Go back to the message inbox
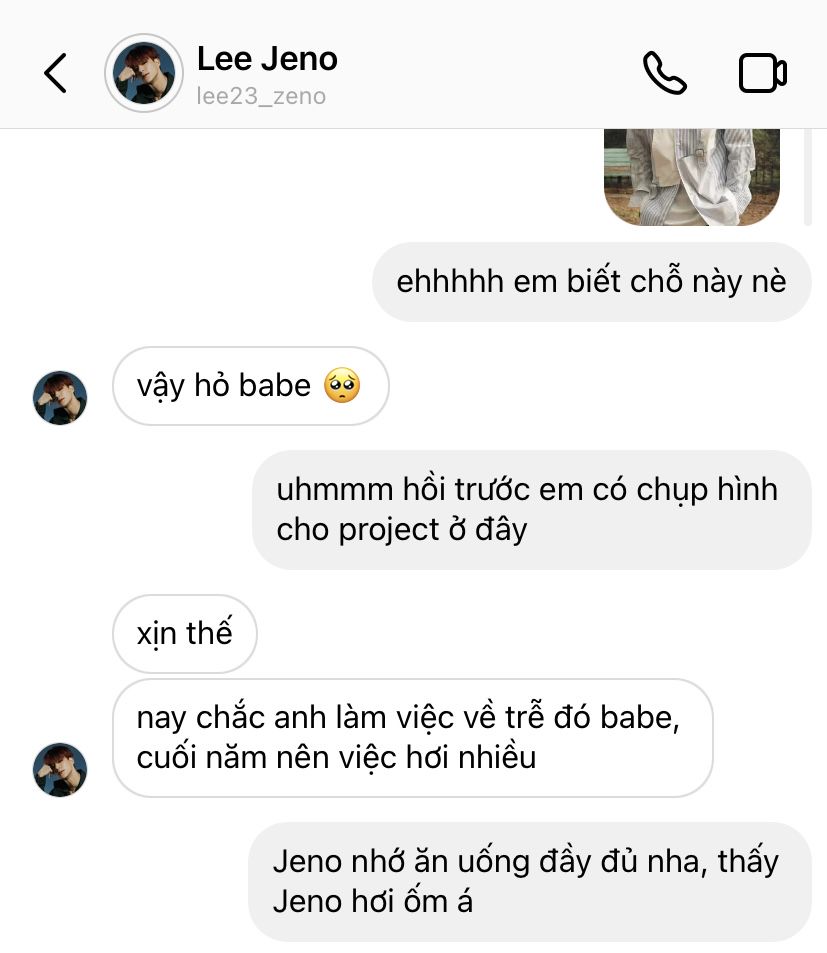Screen dimensions: 827x953 coord(56,73)
